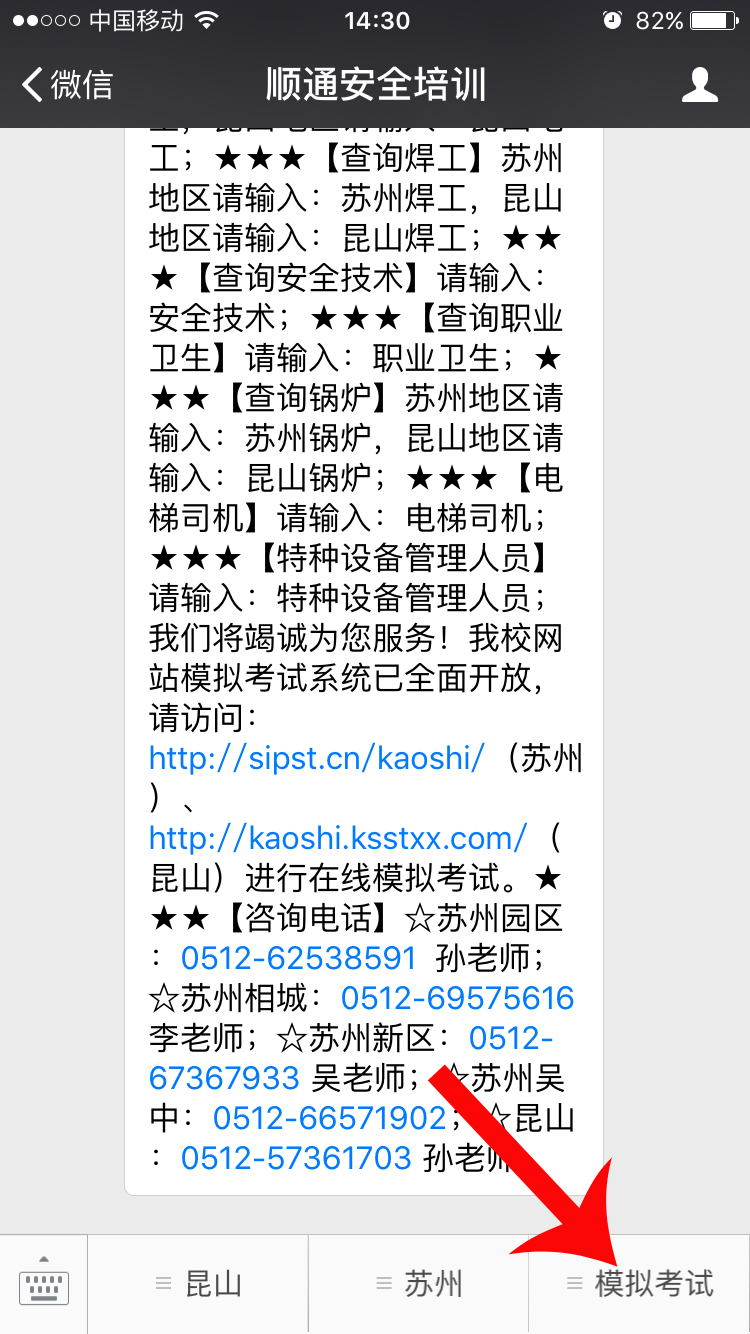This screenshot has width=750, height=1334.
Task: Open the 模拟考试 menu
Action: click(x=640, y=1284)
